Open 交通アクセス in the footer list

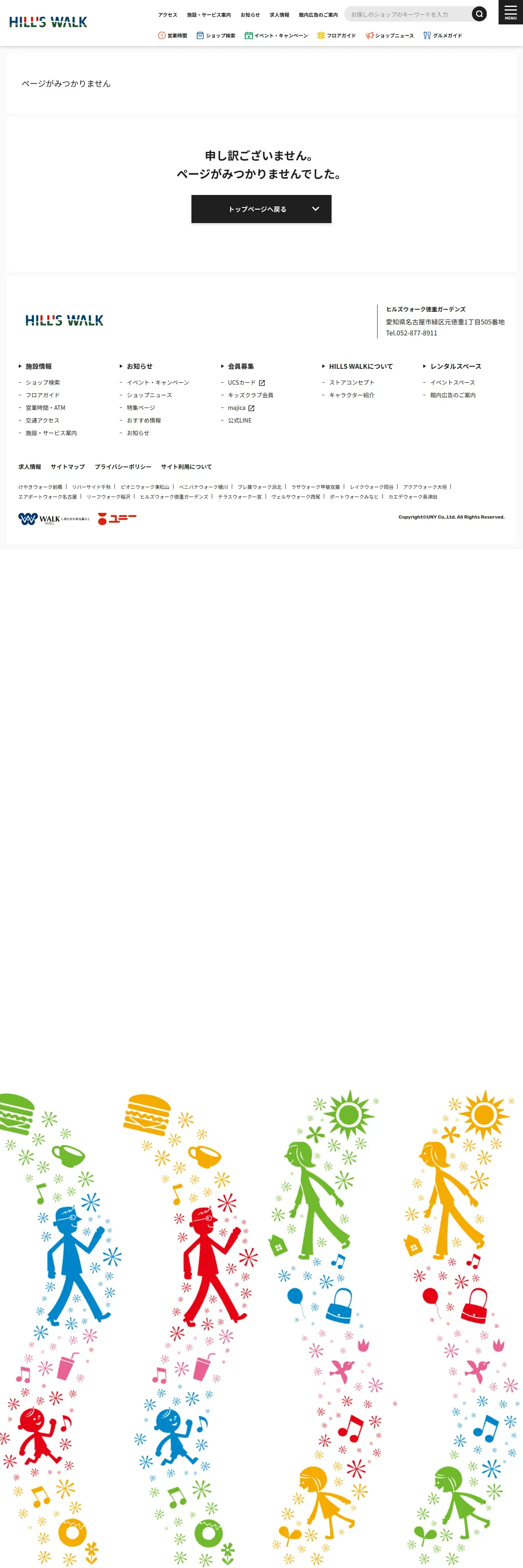[x=43, y=420]
